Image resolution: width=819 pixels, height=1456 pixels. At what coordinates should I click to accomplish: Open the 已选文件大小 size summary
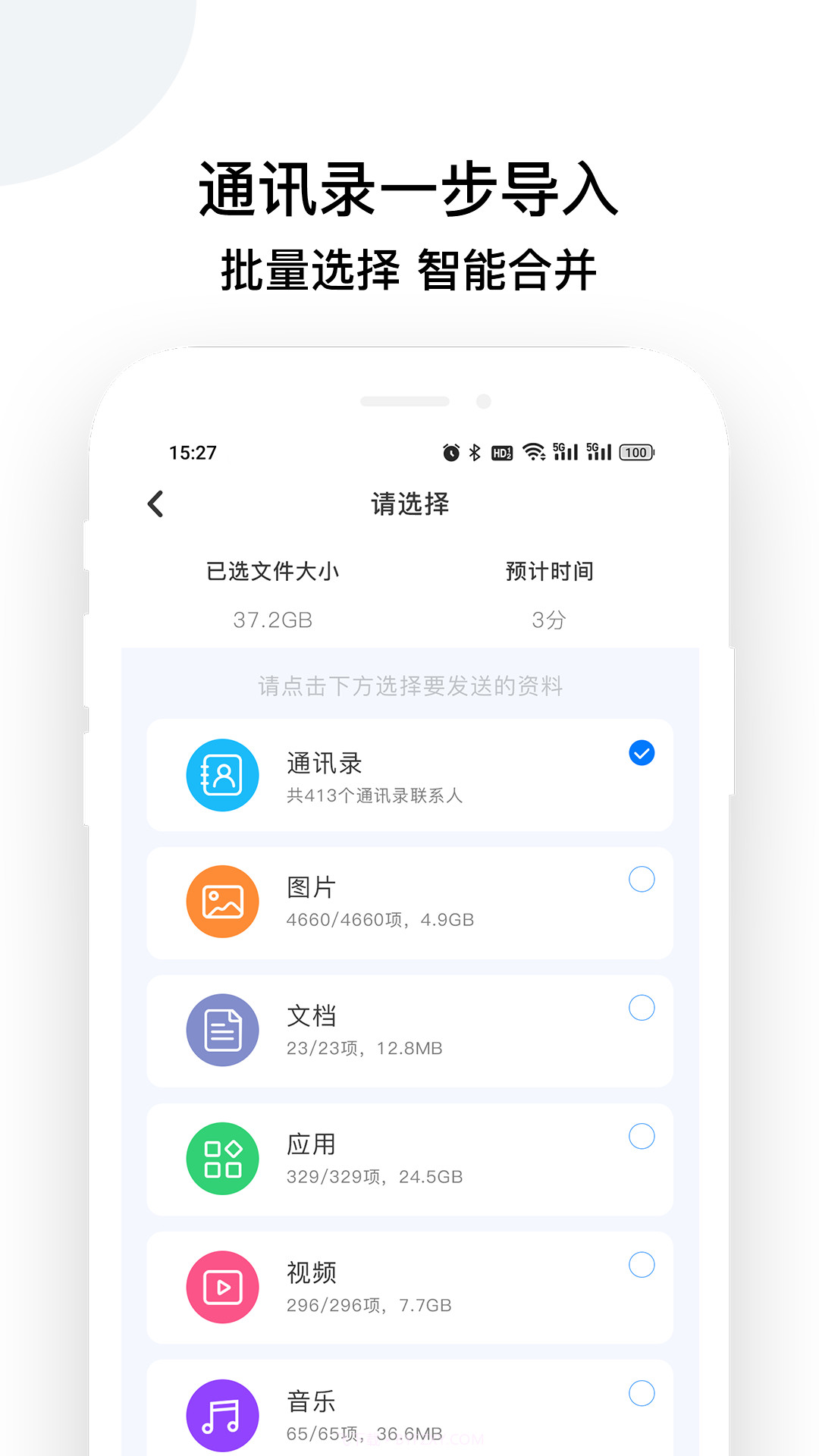(273, 573)
